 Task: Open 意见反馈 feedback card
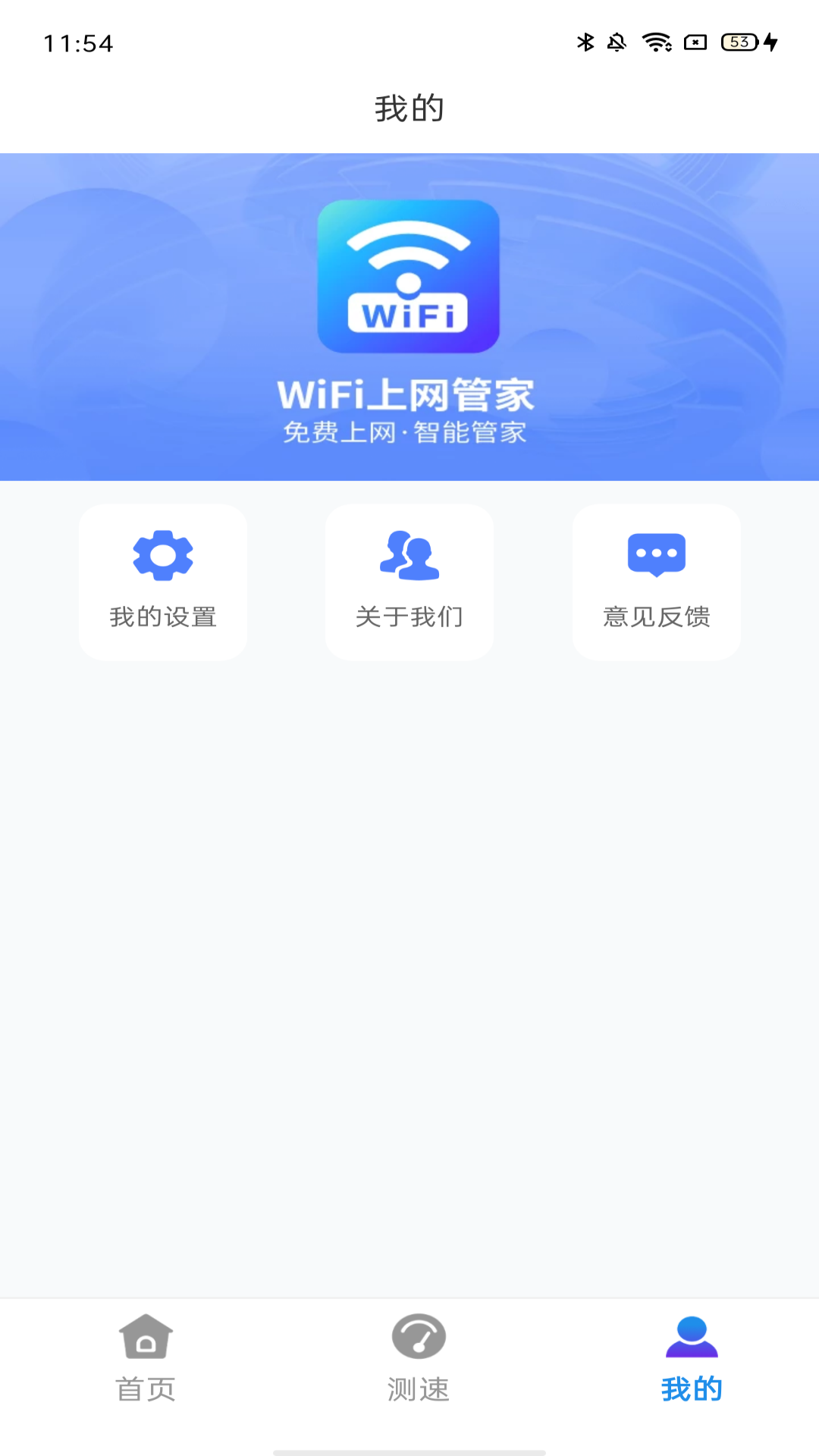(x=657, y=582)
